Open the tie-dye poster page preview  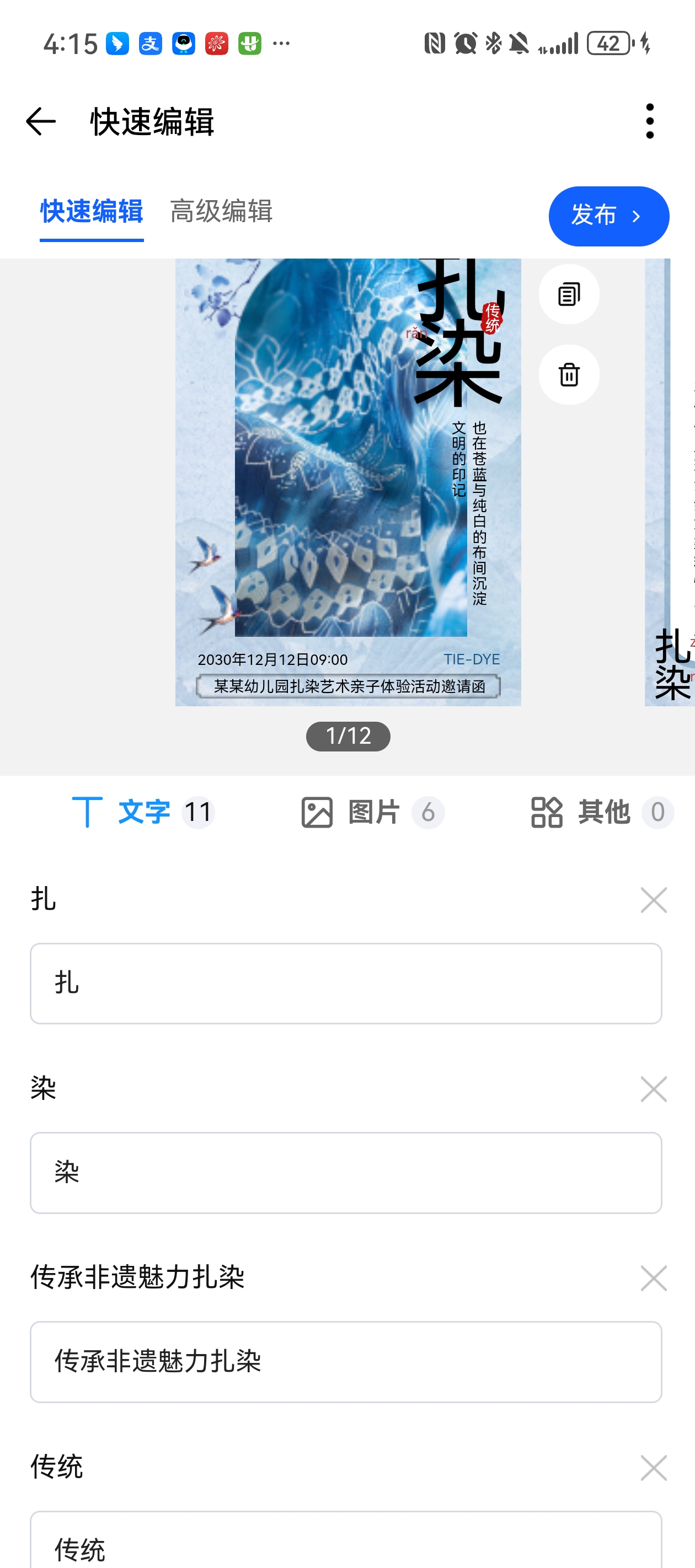point(348,482)
